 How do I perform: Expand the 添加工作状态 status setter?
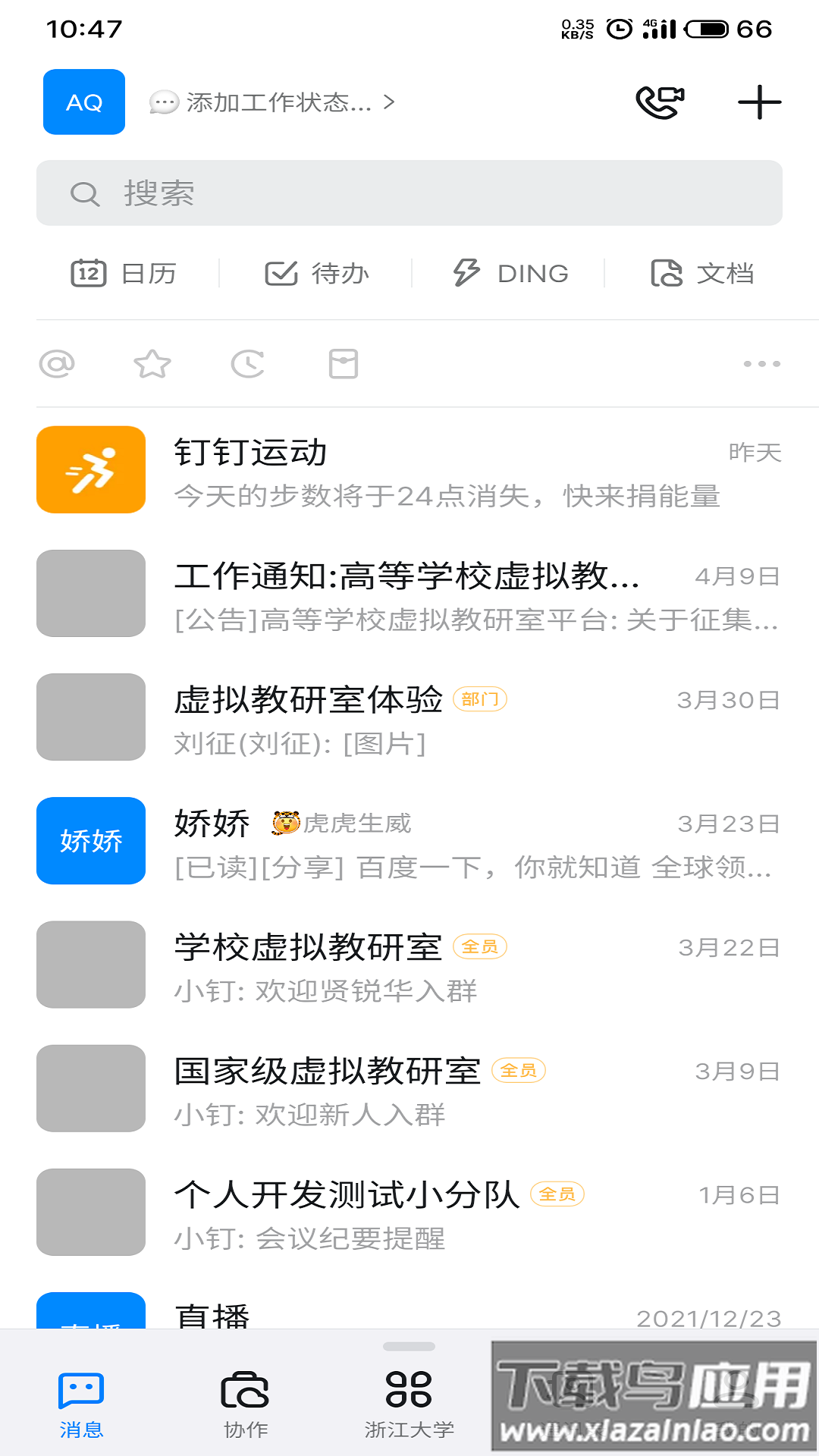tap(269, 102)
